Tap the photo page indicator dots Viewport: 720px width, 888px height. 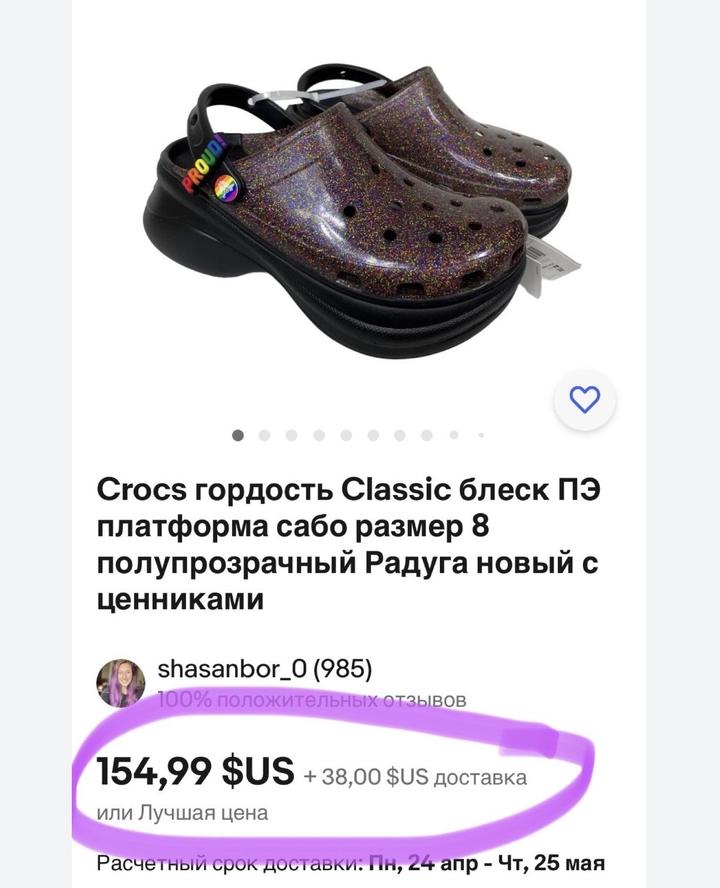pos(359,435)
